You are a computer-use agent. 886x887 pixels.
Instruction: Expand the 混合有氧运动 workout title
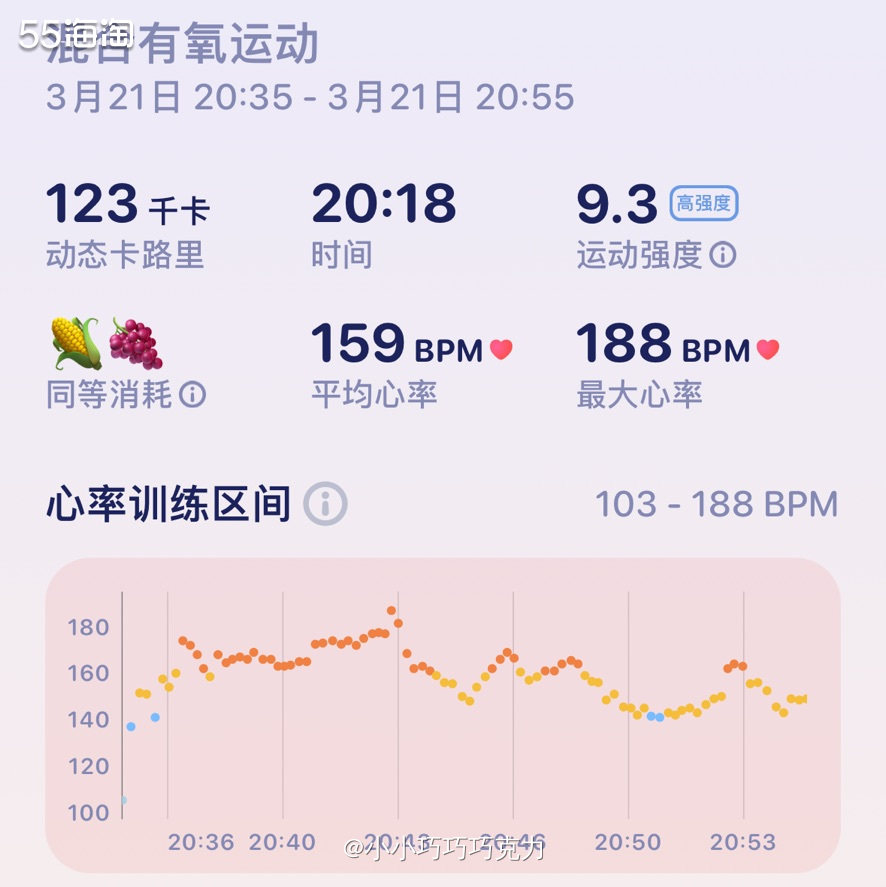click(183, 43)
